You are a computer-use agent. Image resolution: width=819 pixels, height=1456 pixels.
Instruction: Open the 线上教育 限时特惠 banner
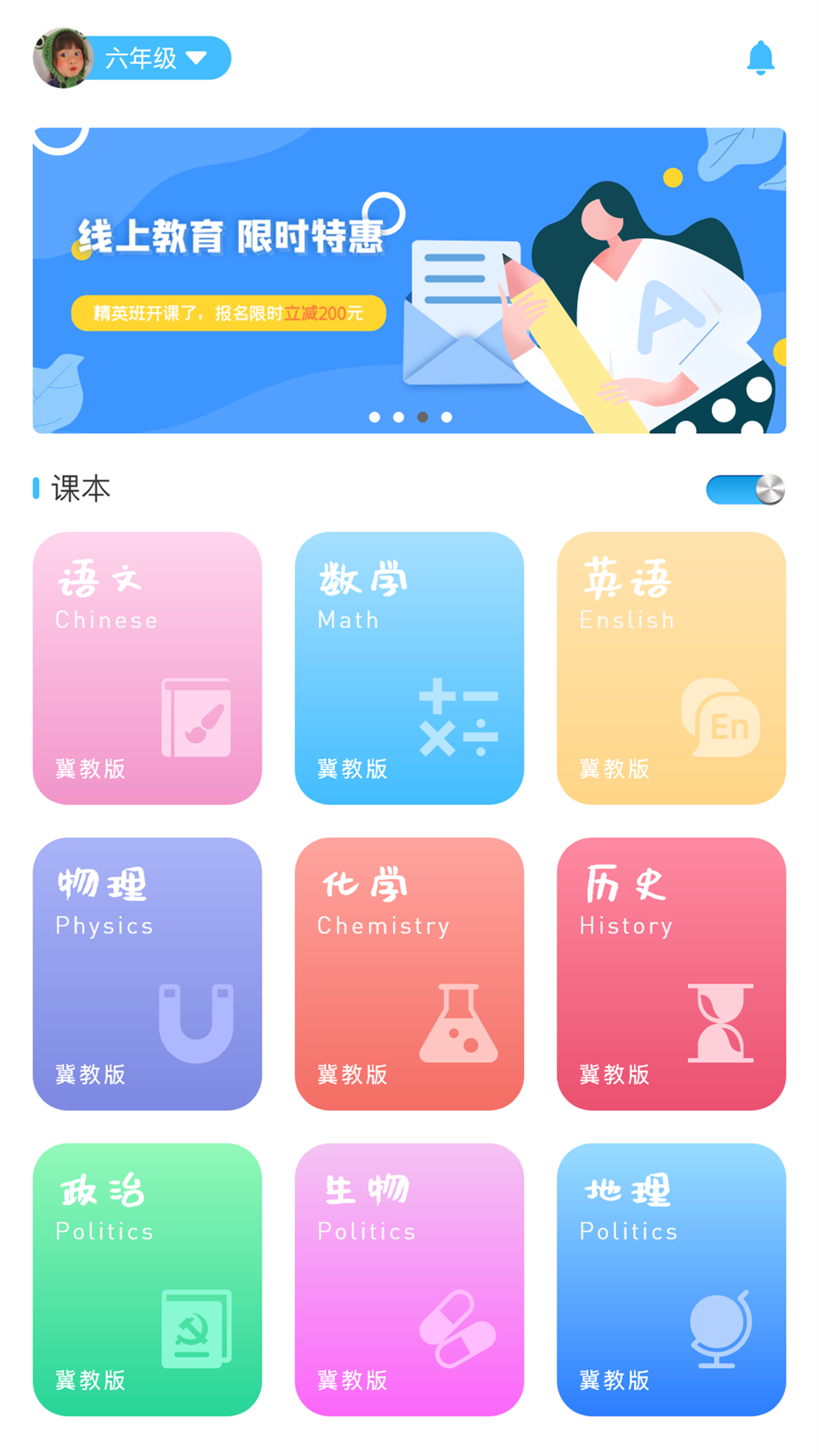[x=409, y=281]
